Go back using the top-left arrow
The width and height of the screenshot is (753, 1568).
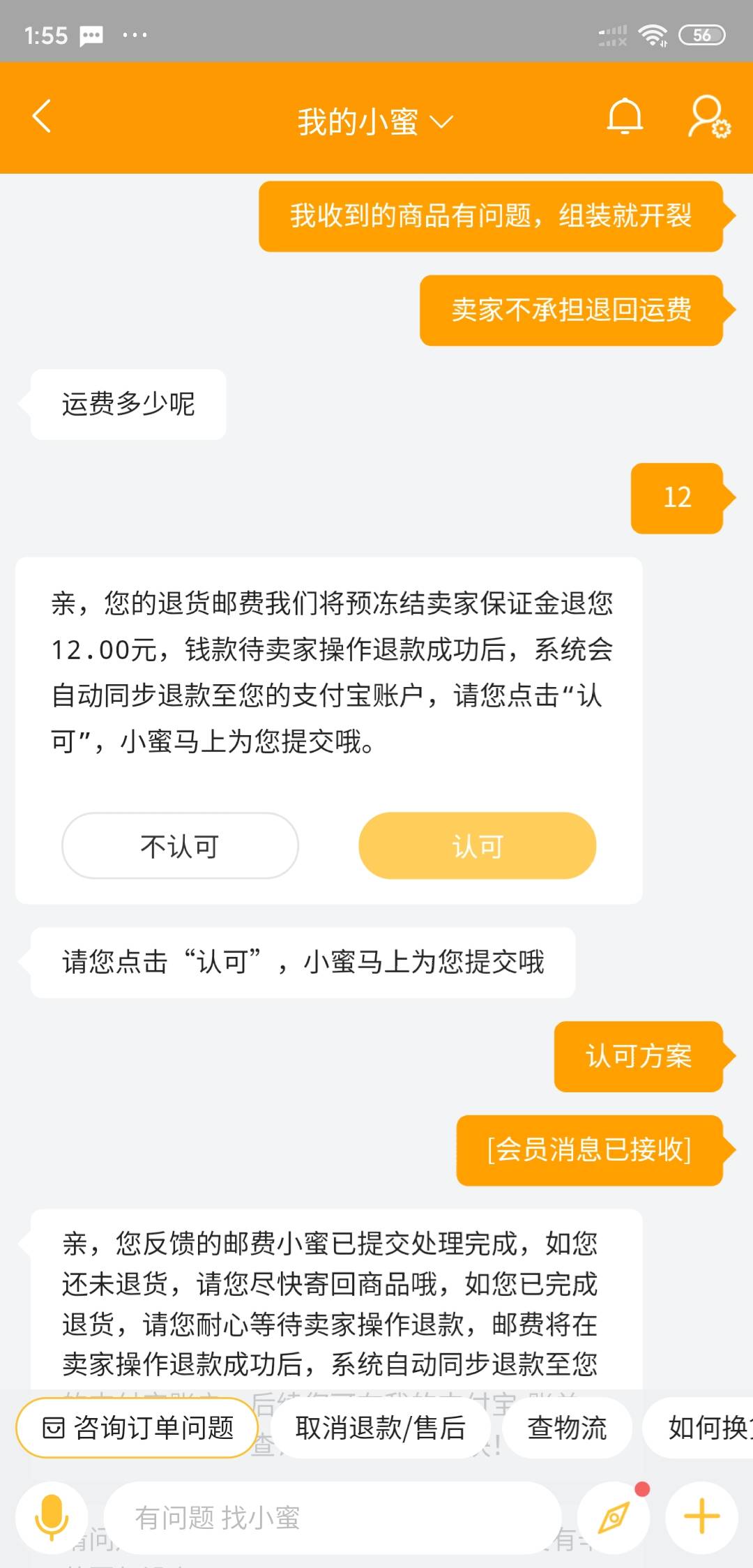(42, 116)
